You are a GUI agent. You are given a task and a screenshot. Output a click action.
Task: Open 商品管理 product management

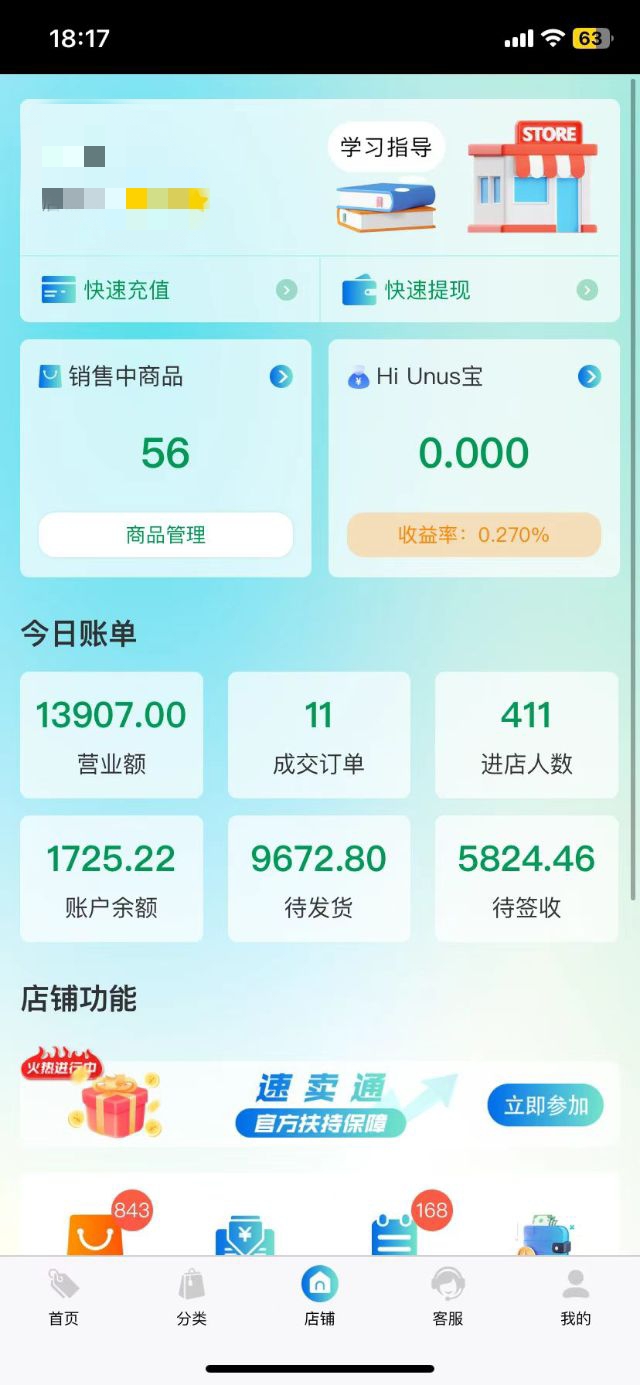click(x=166, y=535)
